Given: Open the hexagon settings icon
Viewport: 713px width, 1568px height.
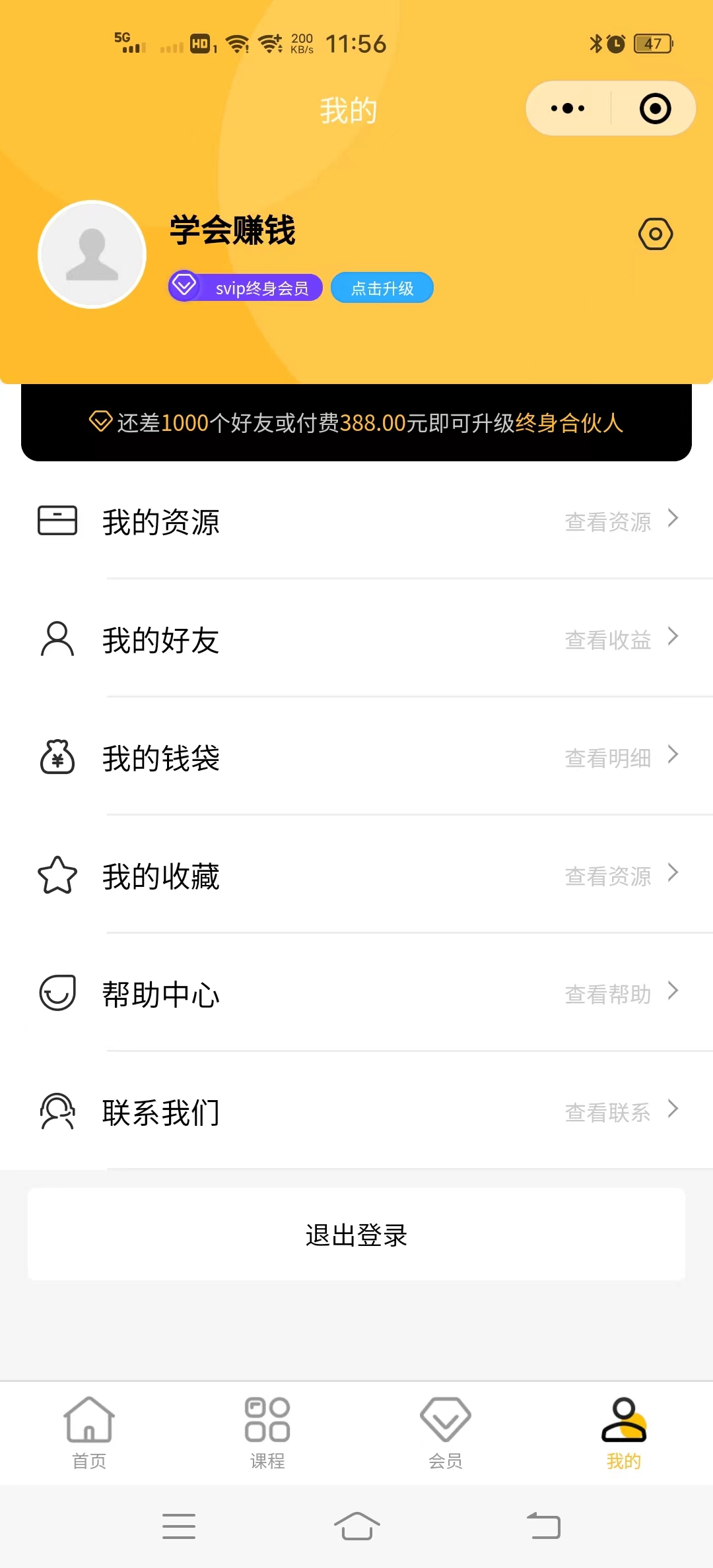Looking at the screenshot, I should click(655, 234).
